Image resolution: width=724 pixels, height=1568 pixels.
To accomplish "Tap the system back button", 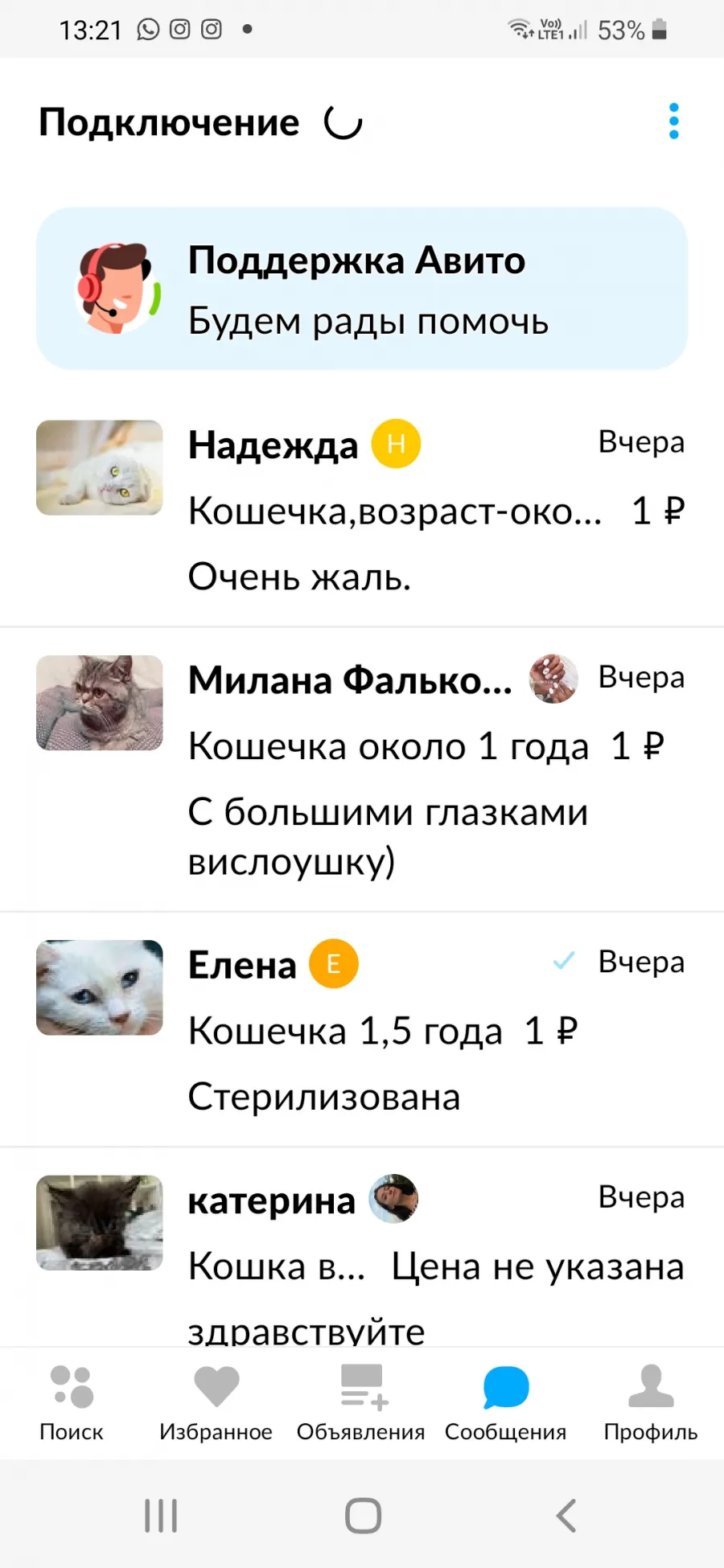I will click(566, 1516).
